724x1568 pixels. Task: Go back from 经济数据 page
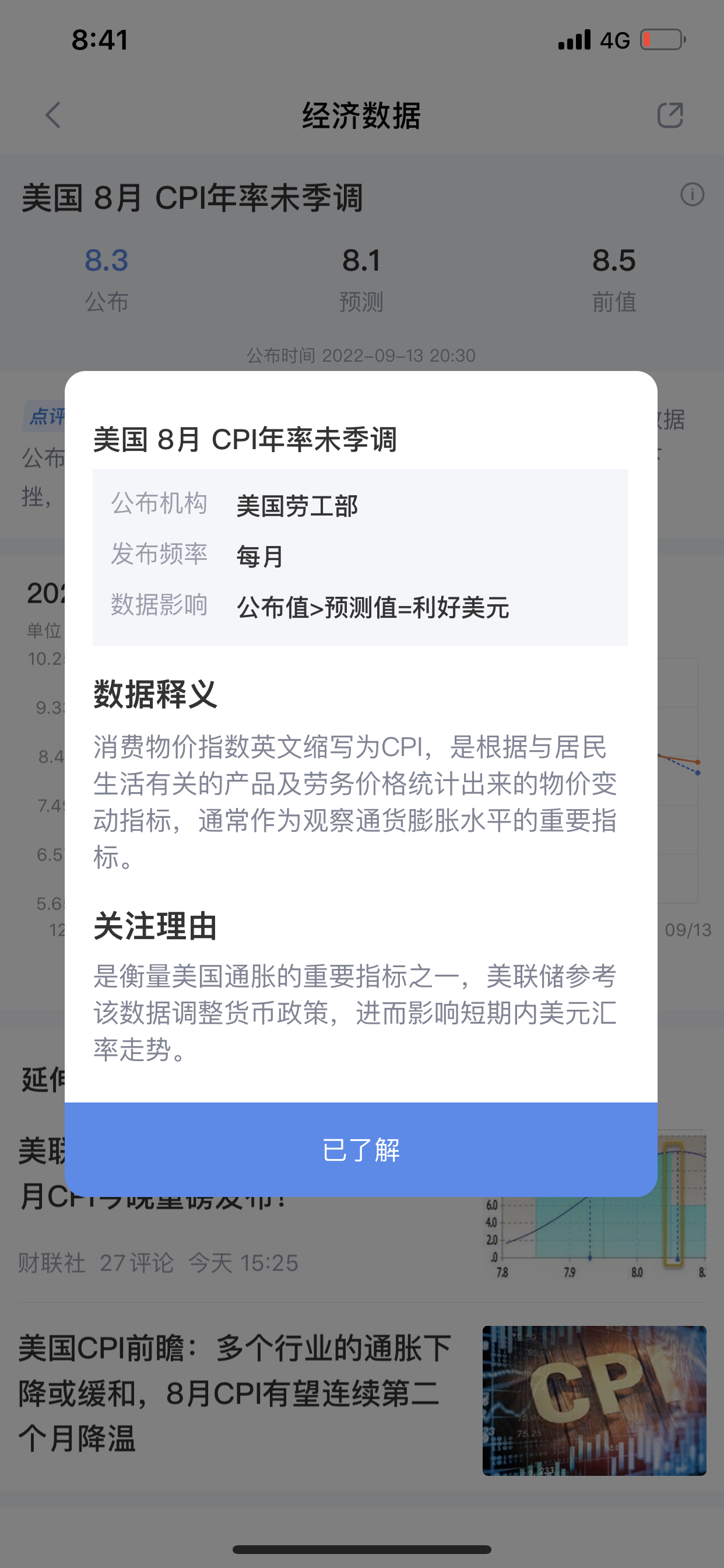pyautogui.click(x=54, y=115)
